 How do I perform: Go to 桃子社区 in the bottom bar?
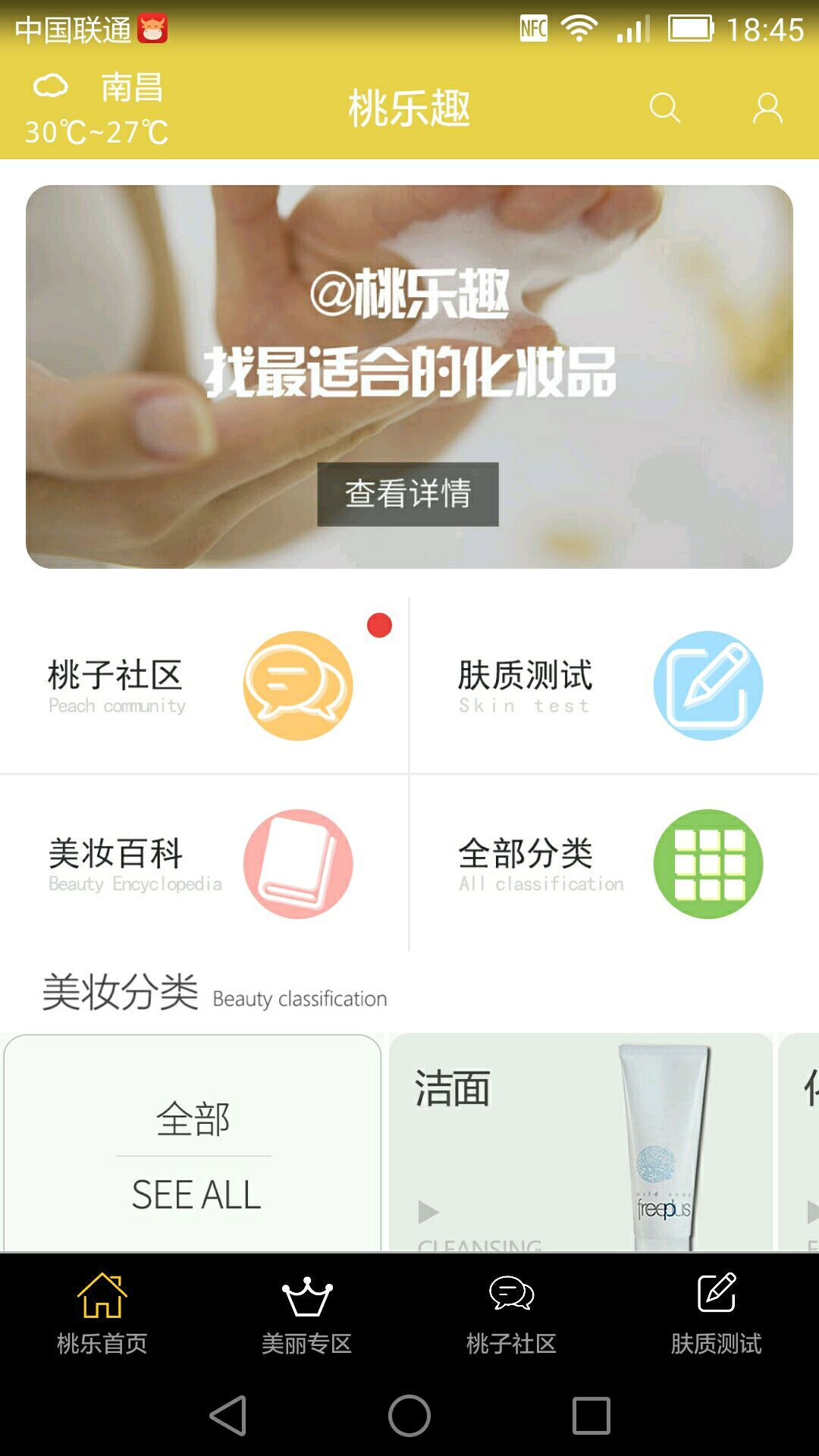pyautogui.click(x=512, y=1313)
